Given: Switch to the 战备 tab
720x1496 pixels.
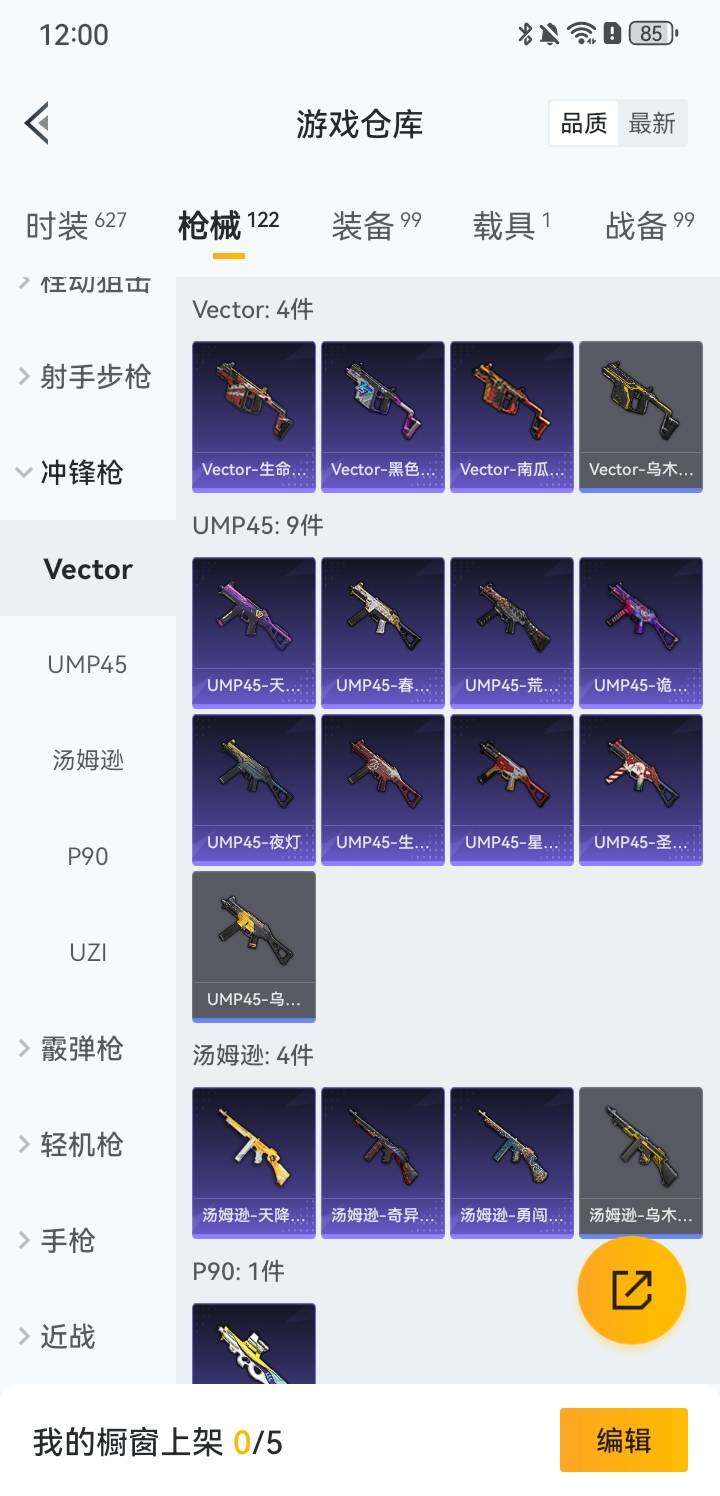Looking at the screenshot, I should pos(649,226).
